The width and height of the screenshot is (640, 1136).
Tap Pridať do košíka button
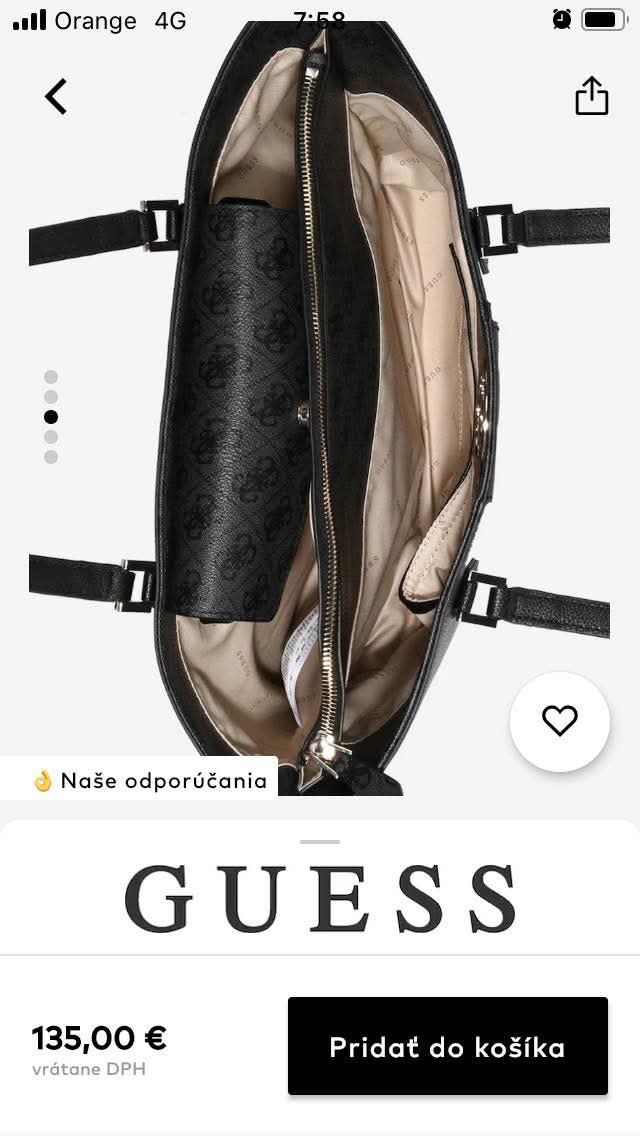click(x=447, y=1046)
